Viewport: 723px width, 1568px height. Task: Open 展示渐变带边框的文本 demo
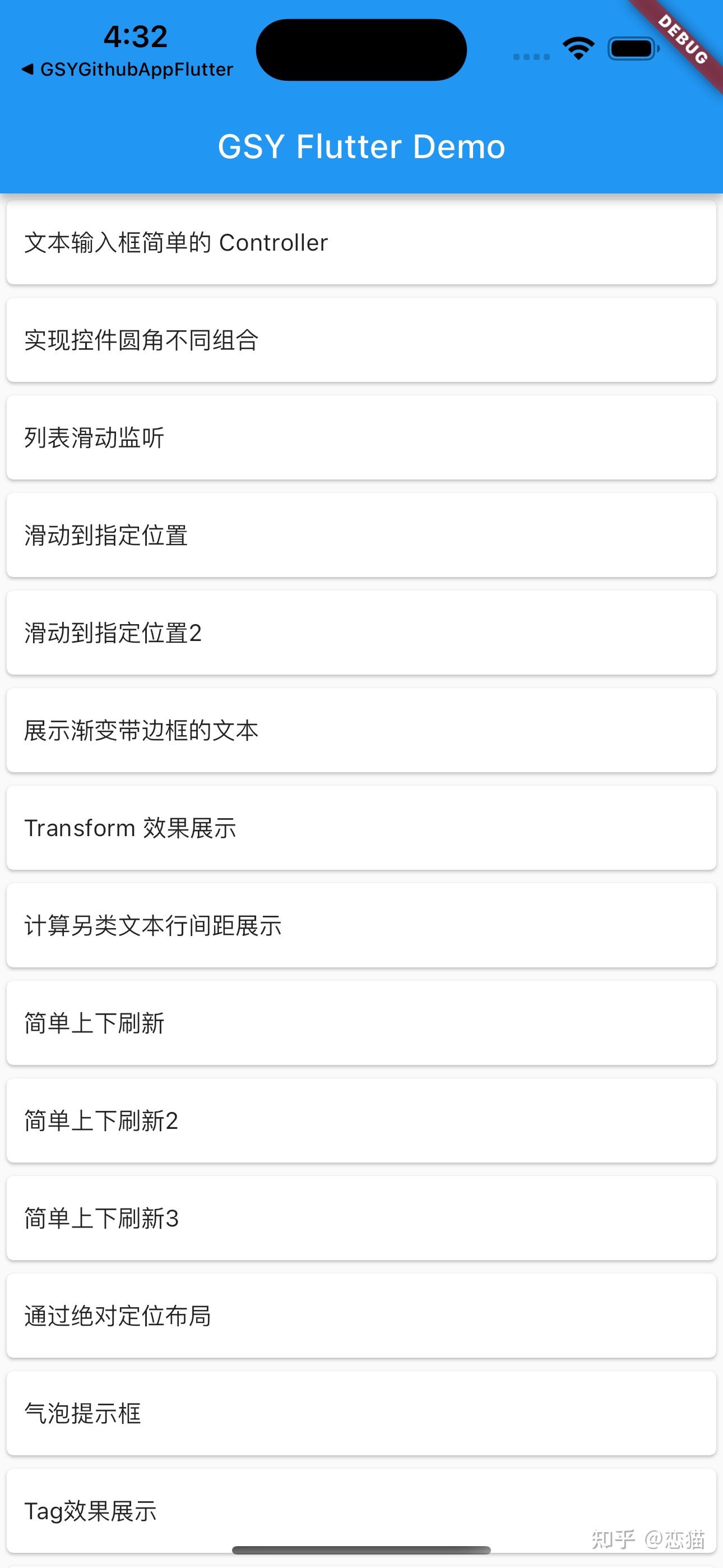361,730
